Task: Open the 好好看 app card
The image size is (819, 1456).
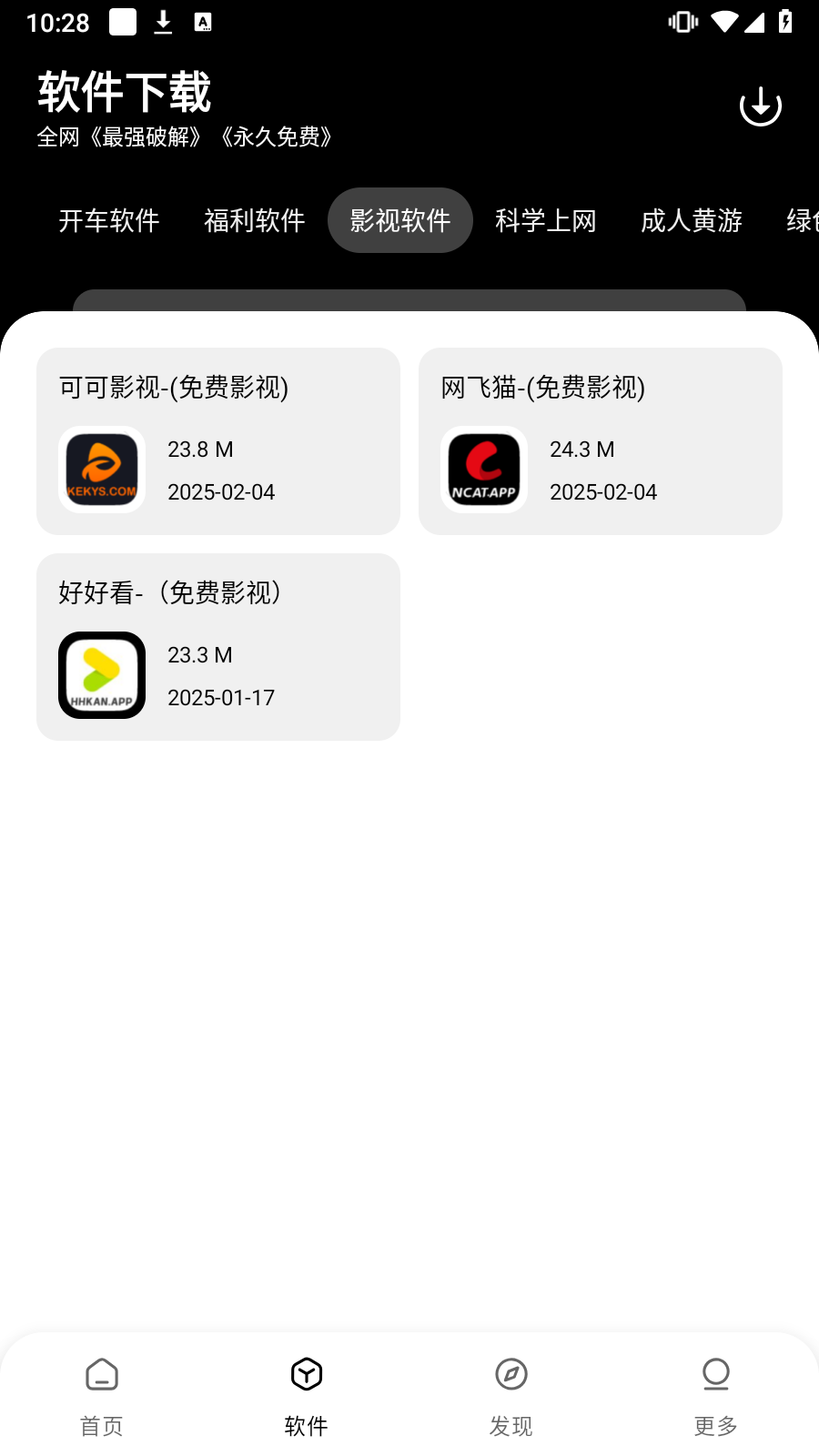Action: pyautogui.click(x=218, y=647)
